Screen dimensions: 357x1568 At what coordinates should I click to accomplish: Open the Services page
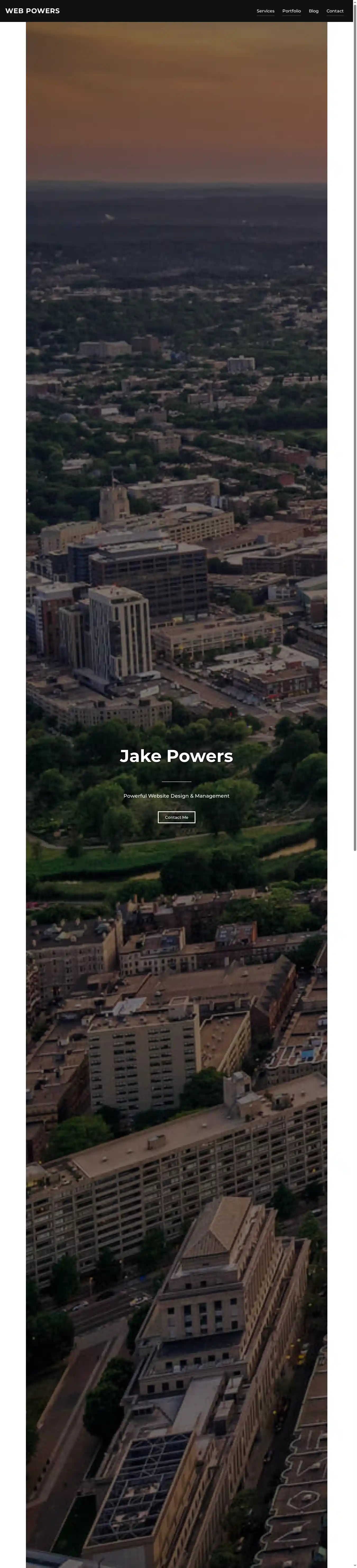265,11
